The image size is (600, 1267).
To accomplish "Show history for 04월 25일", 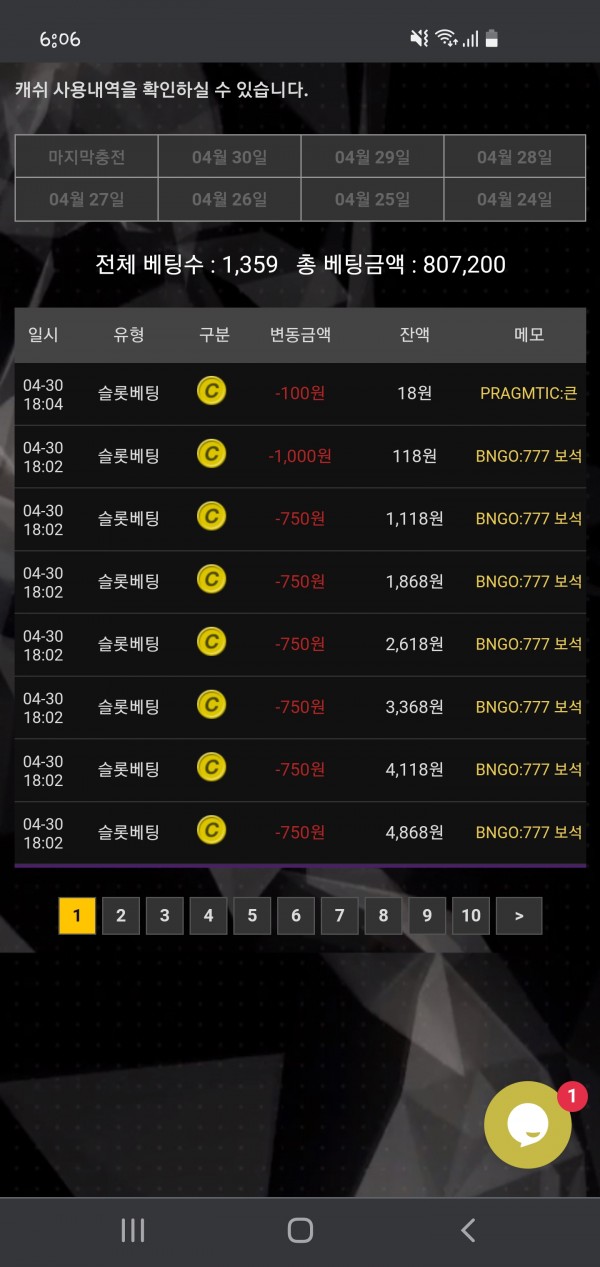I will click(372, 199).
